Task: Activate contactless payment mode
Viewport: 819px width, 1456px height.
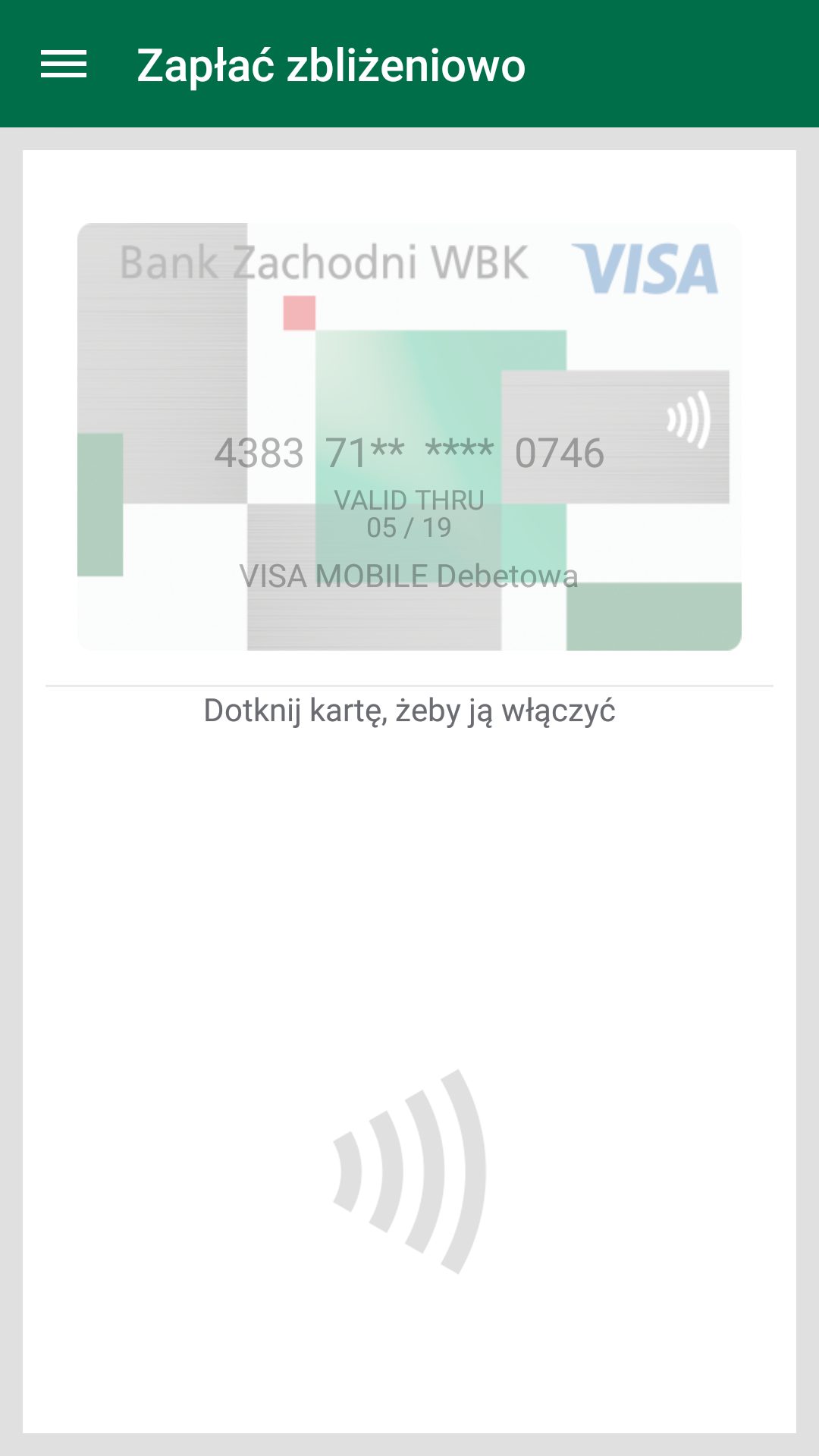Action: point(409,436)
